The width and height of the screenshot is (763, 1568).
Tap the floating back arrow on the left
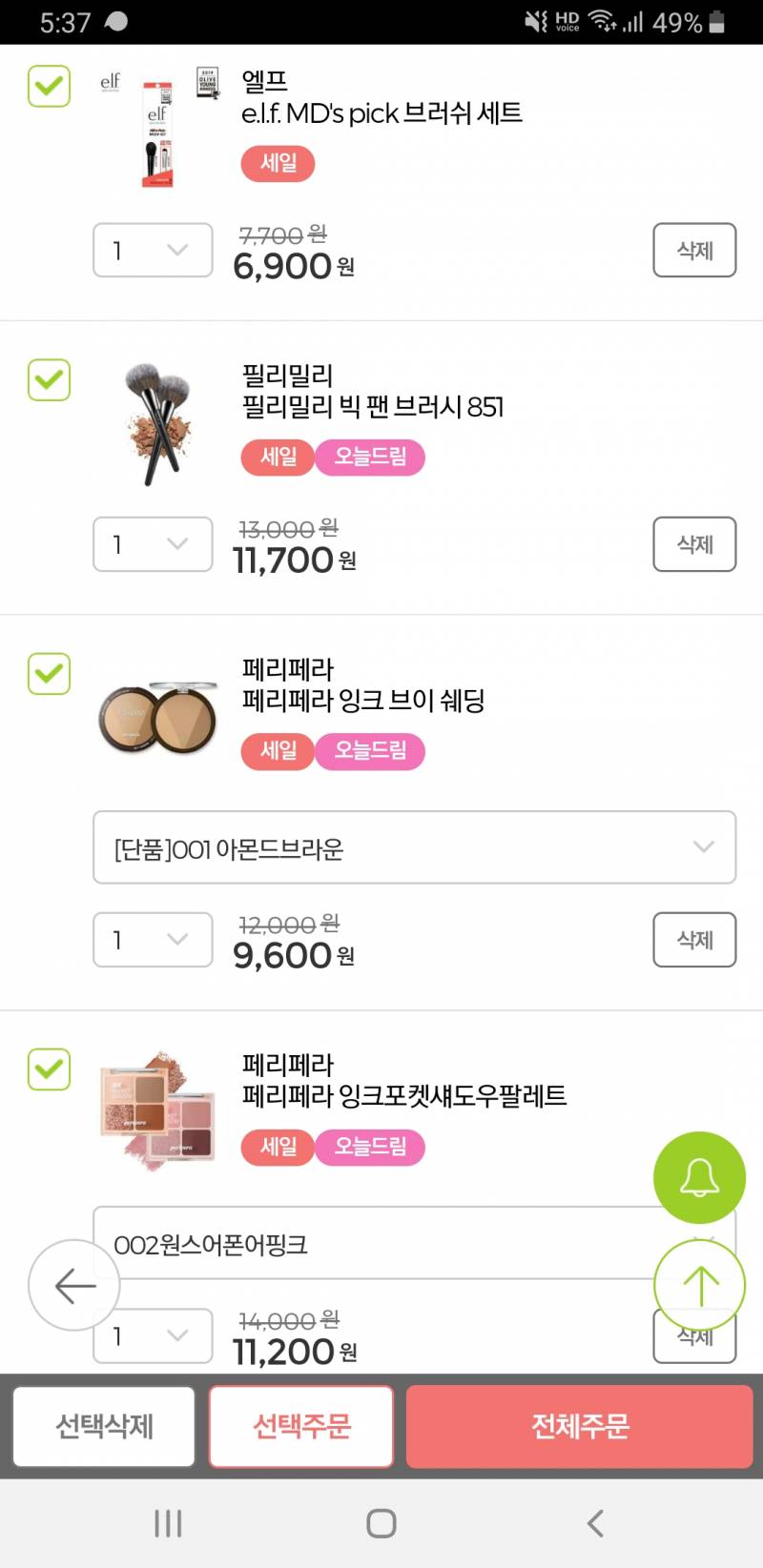[x=74, y=1285]
